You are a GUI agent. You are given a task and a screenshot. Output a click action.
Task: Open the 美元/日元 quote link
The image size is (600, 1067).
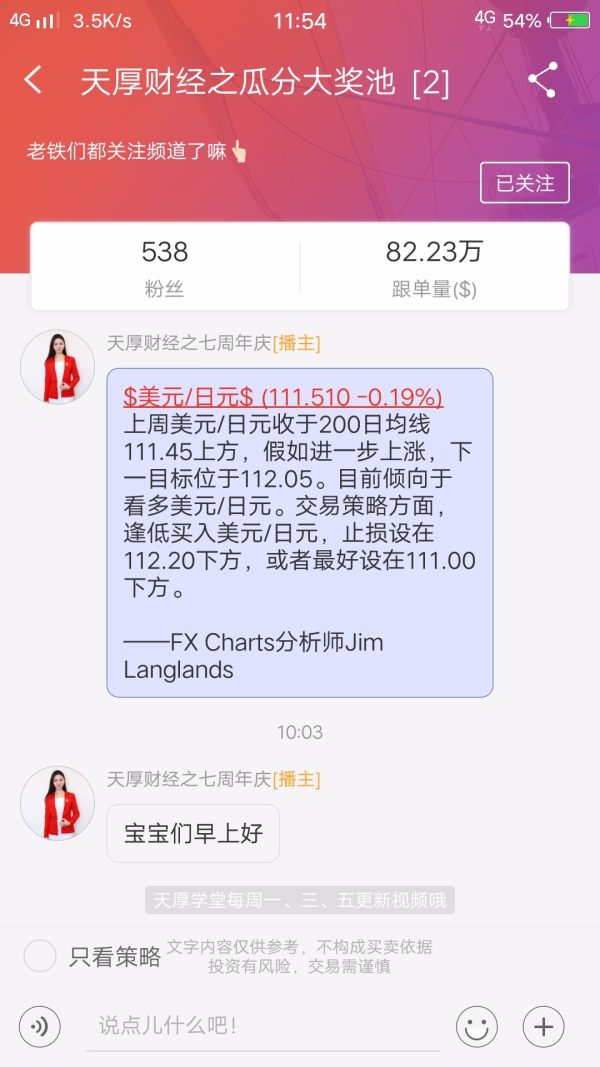point(283,397)
